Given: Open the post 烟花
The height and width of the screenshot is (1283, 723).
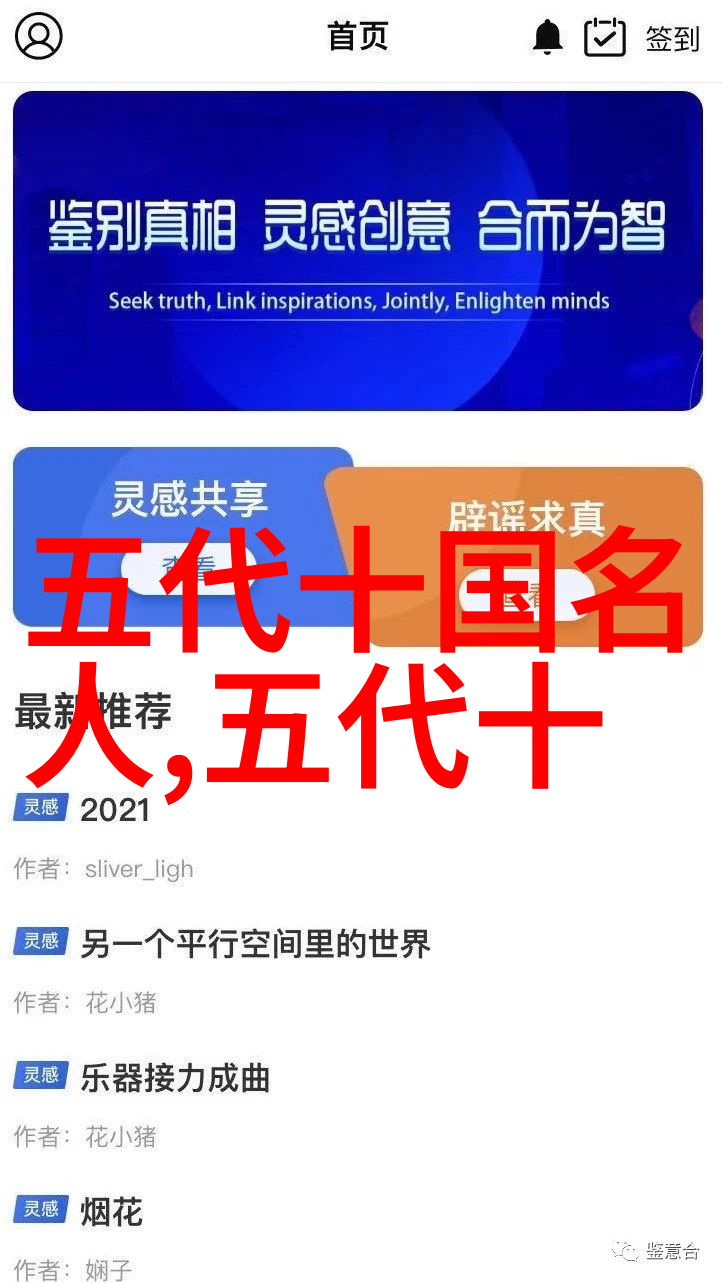Looking at the screenshot, I should point(111,1212).
